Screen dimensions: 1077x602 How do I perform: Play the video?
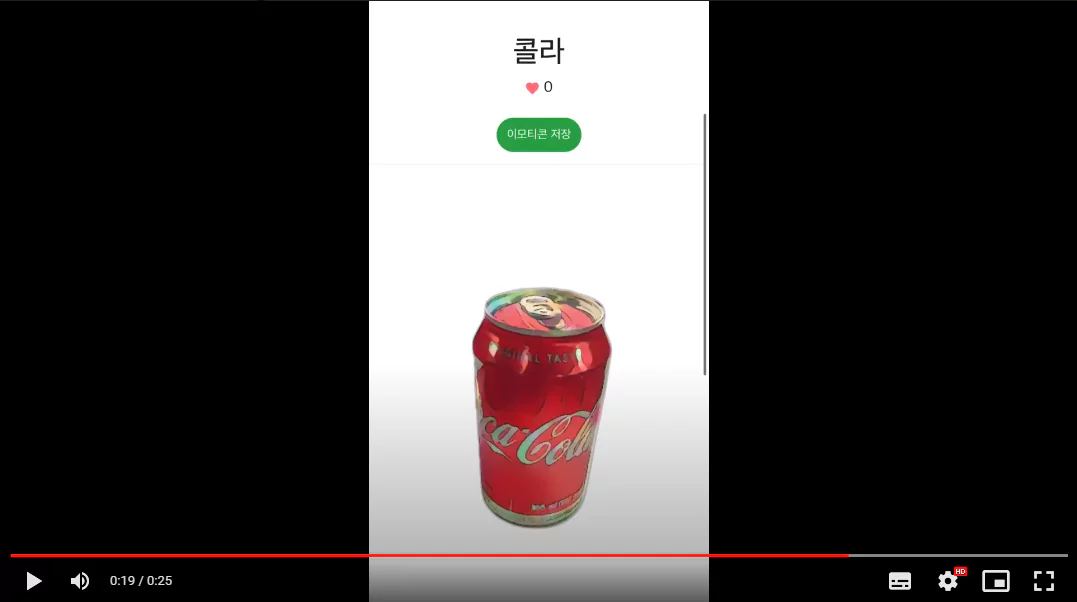pos(33,581)
